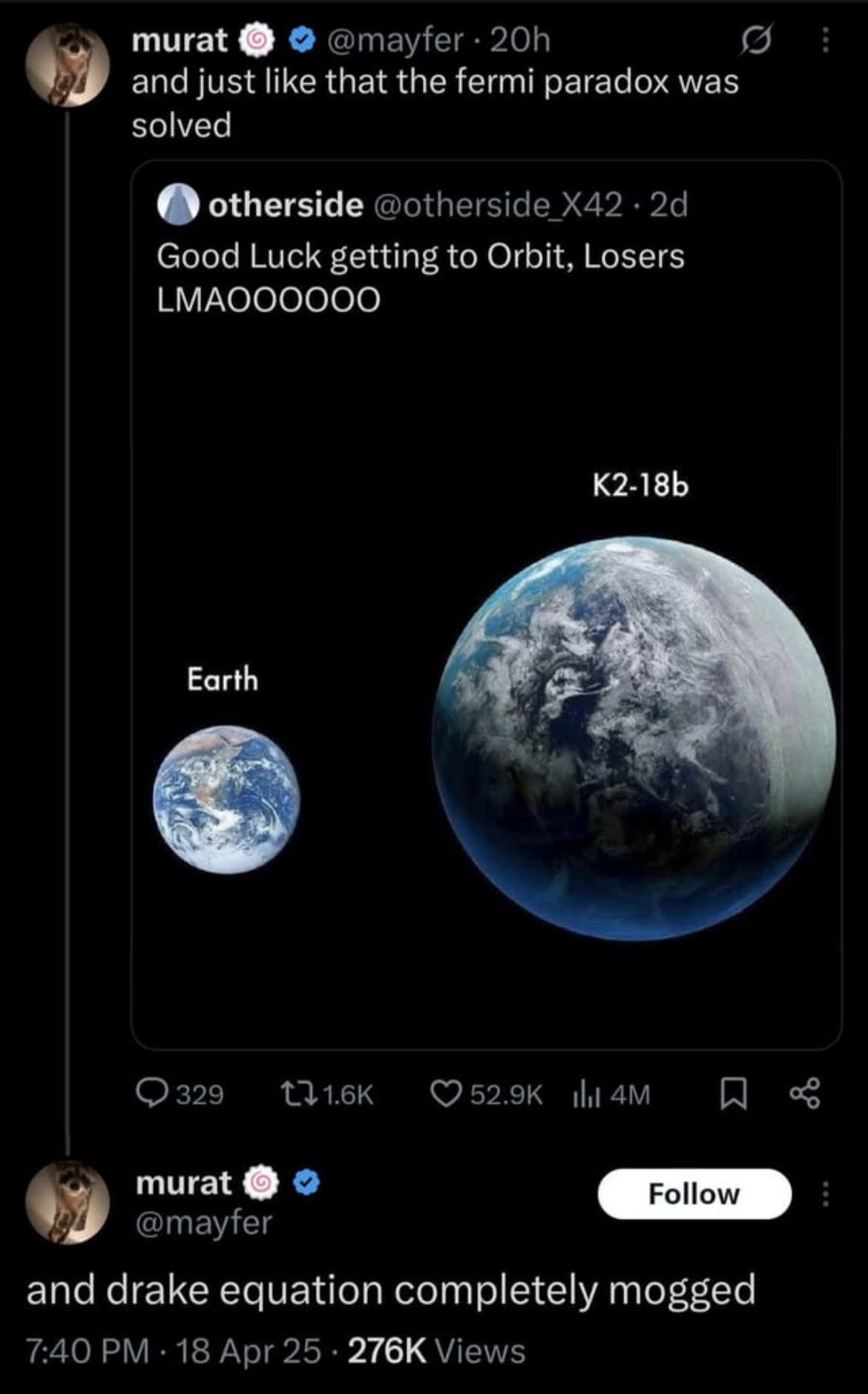View analytics showing 4M views
The height and width of the screenshot is (1394, 868).
[x=611, y=1094]
